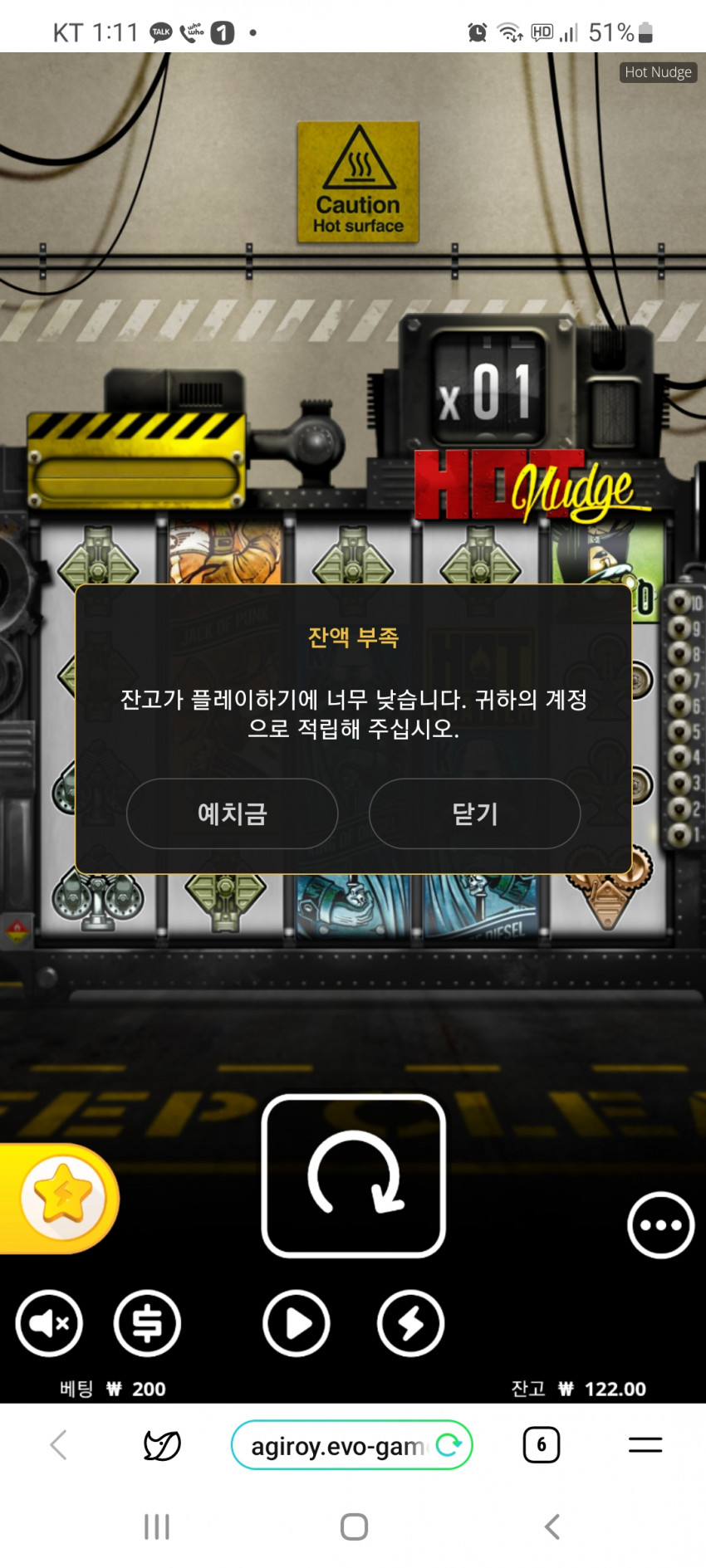Open the browser hamburger menu

click(645, 1445)
